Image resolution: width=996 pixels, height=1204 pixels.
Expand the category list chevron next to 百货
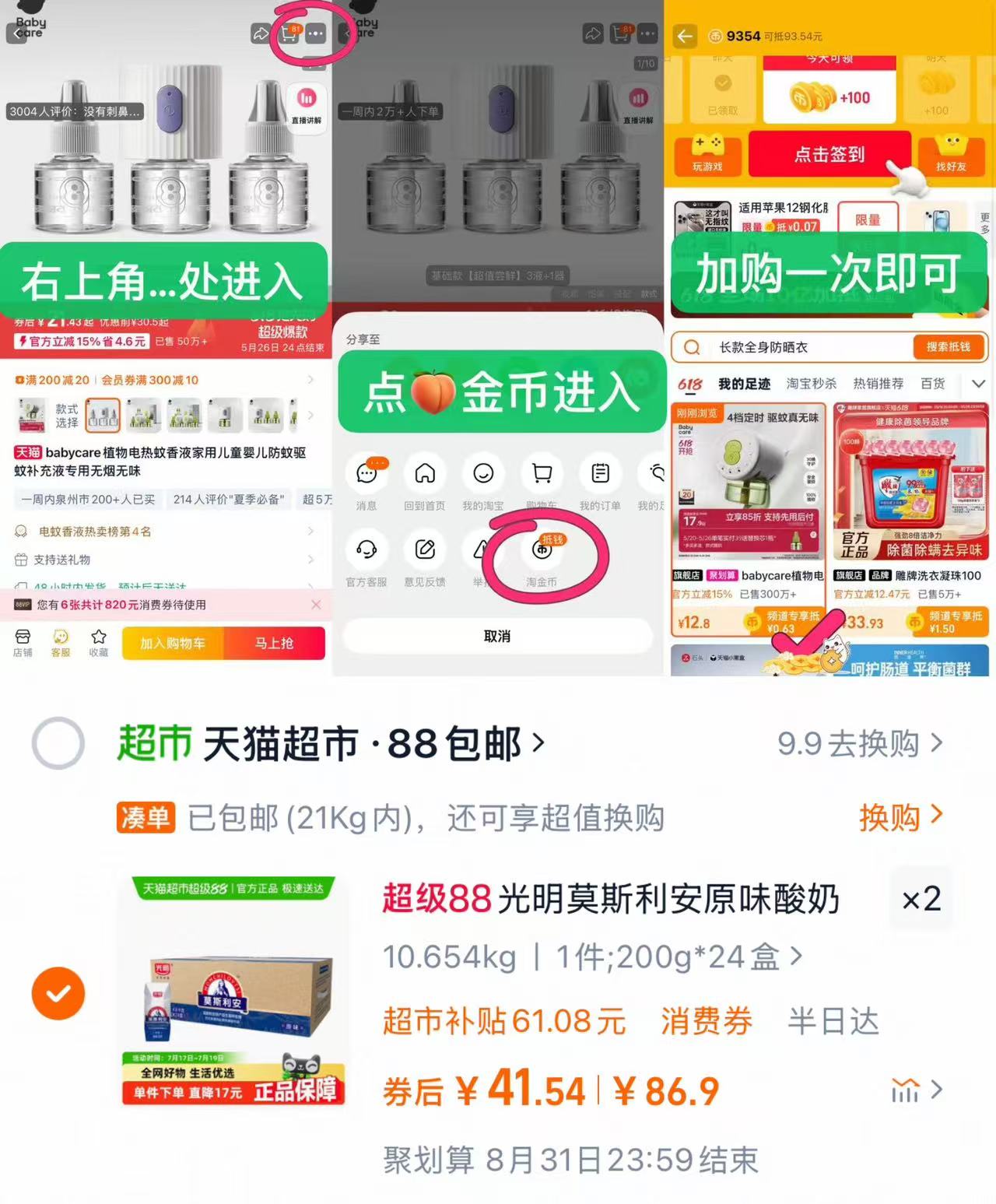point(979,383)
